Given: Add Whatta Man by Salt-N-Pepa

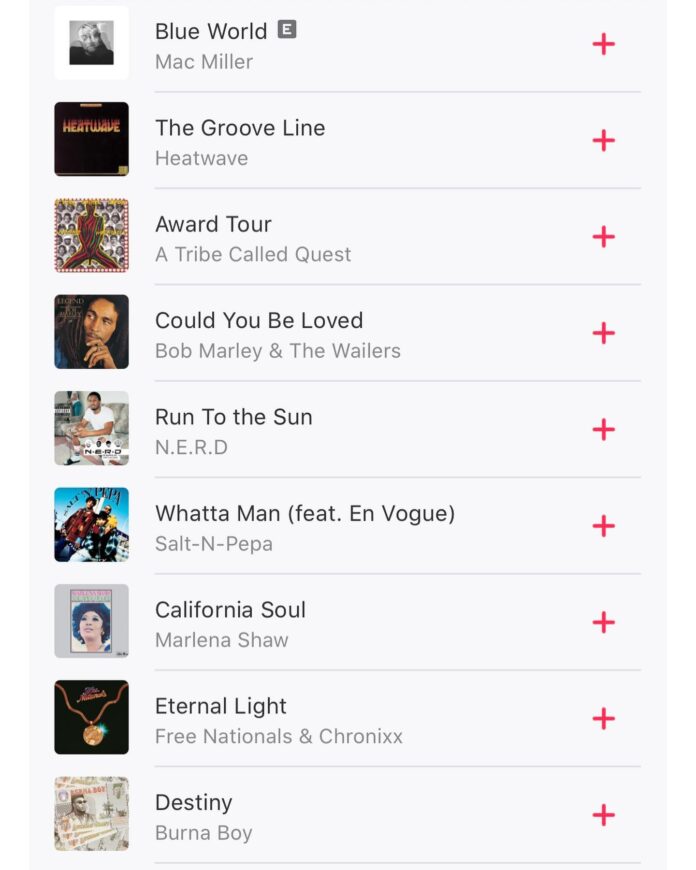Looking at the screenshot, I should point(603,526).
